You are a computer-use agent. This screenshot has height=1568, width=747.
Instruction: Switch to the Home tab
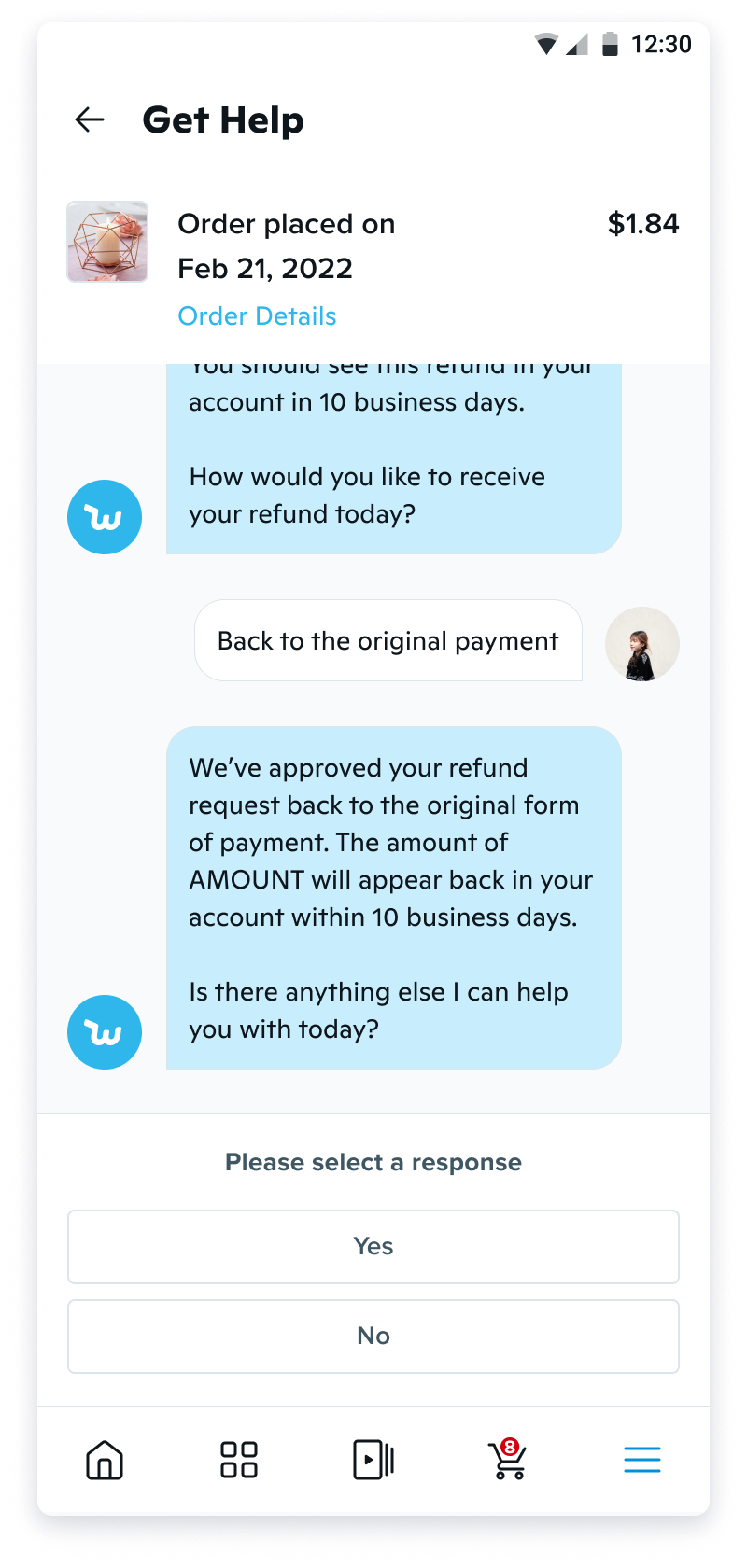[105, 1460]
